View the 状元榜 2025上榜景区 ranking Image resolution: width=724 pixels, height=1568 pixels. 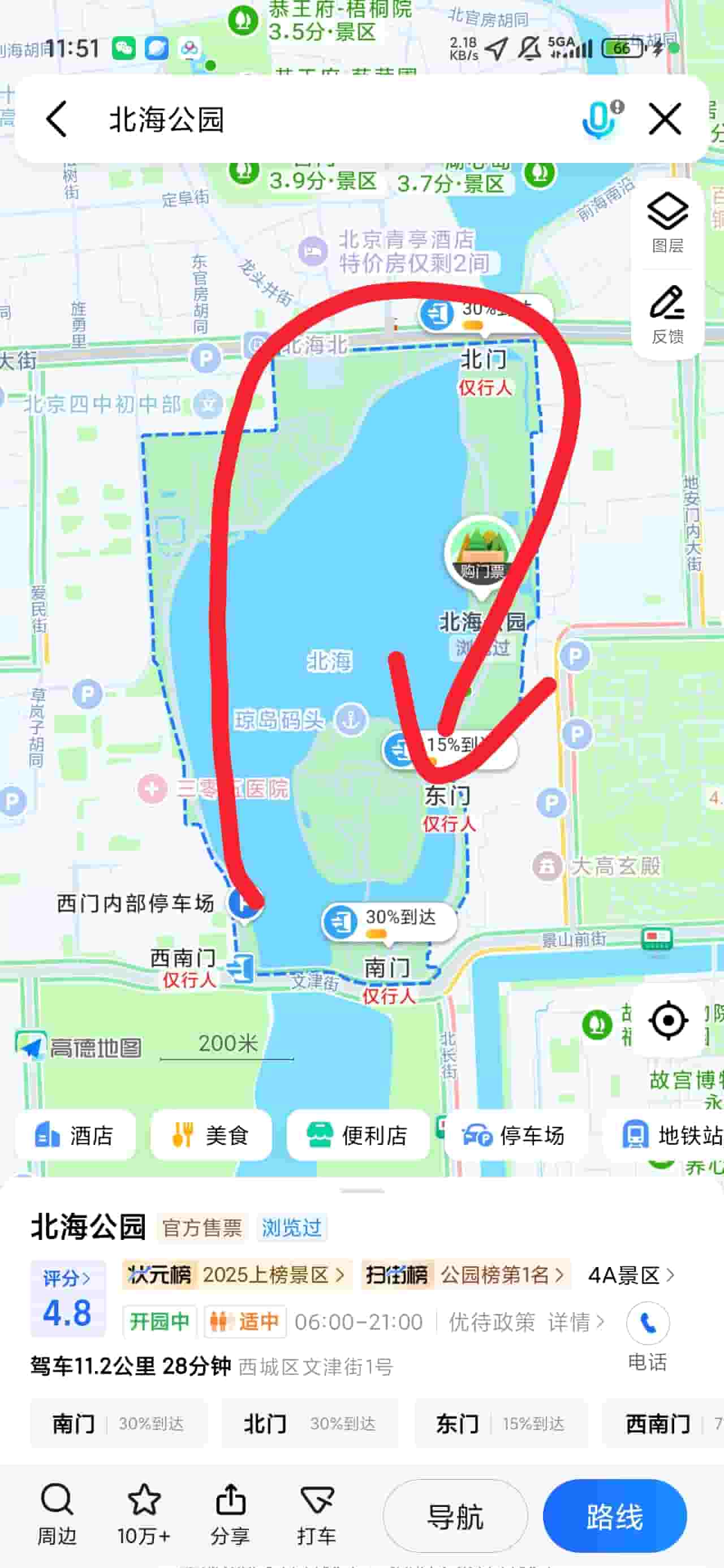click(237, 1274)
